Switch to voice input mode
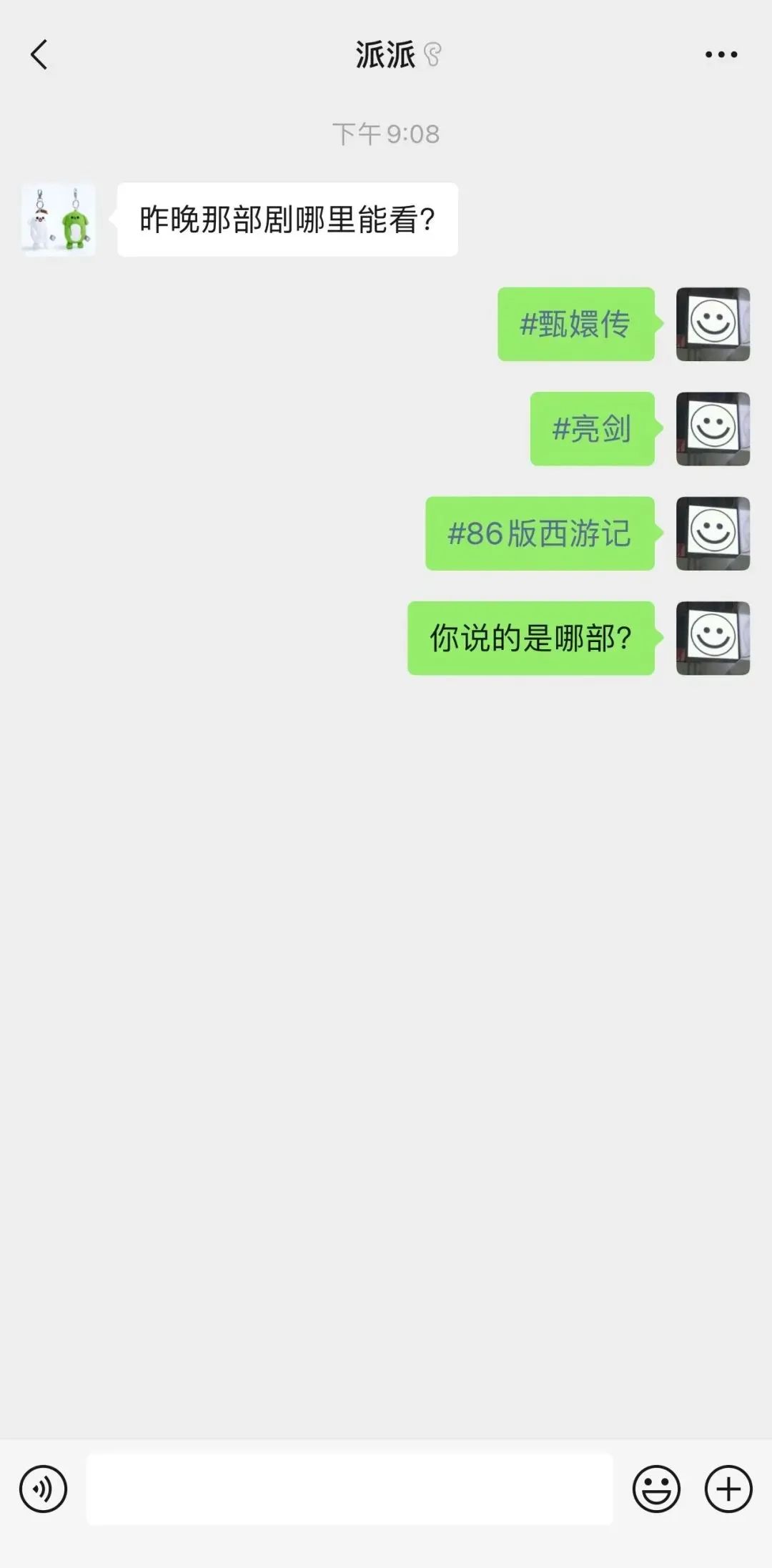Viewport: 772px width, 1568px height. point(43,1489)
